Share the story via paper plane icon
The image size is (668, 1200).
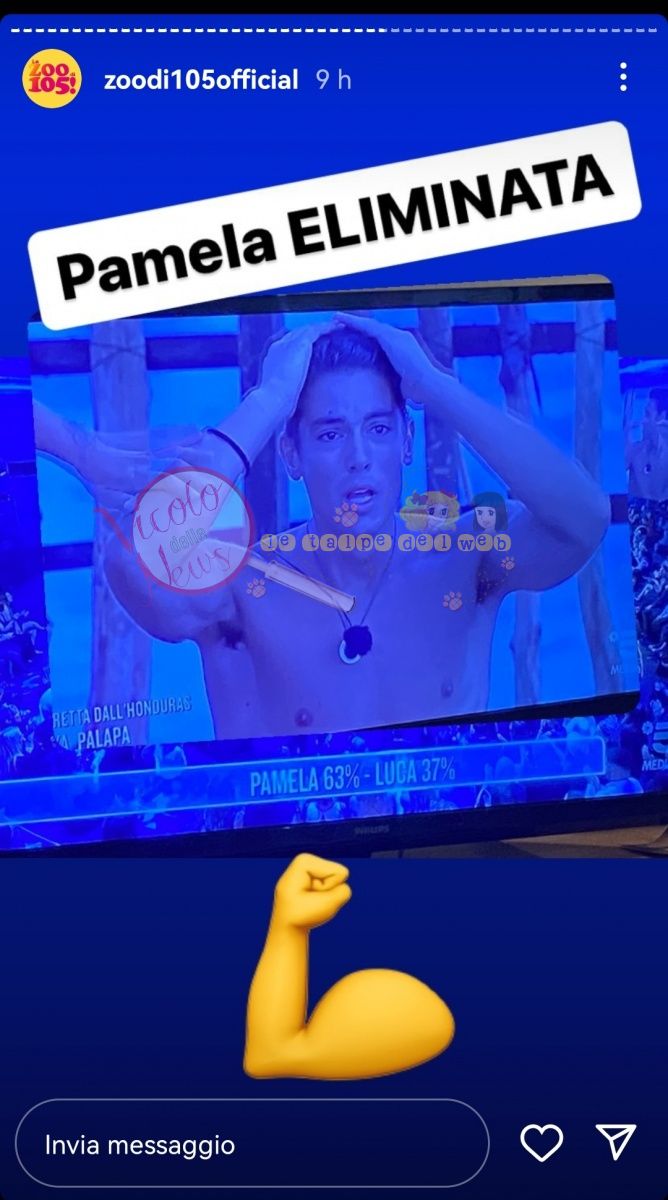pos(616,1143)
